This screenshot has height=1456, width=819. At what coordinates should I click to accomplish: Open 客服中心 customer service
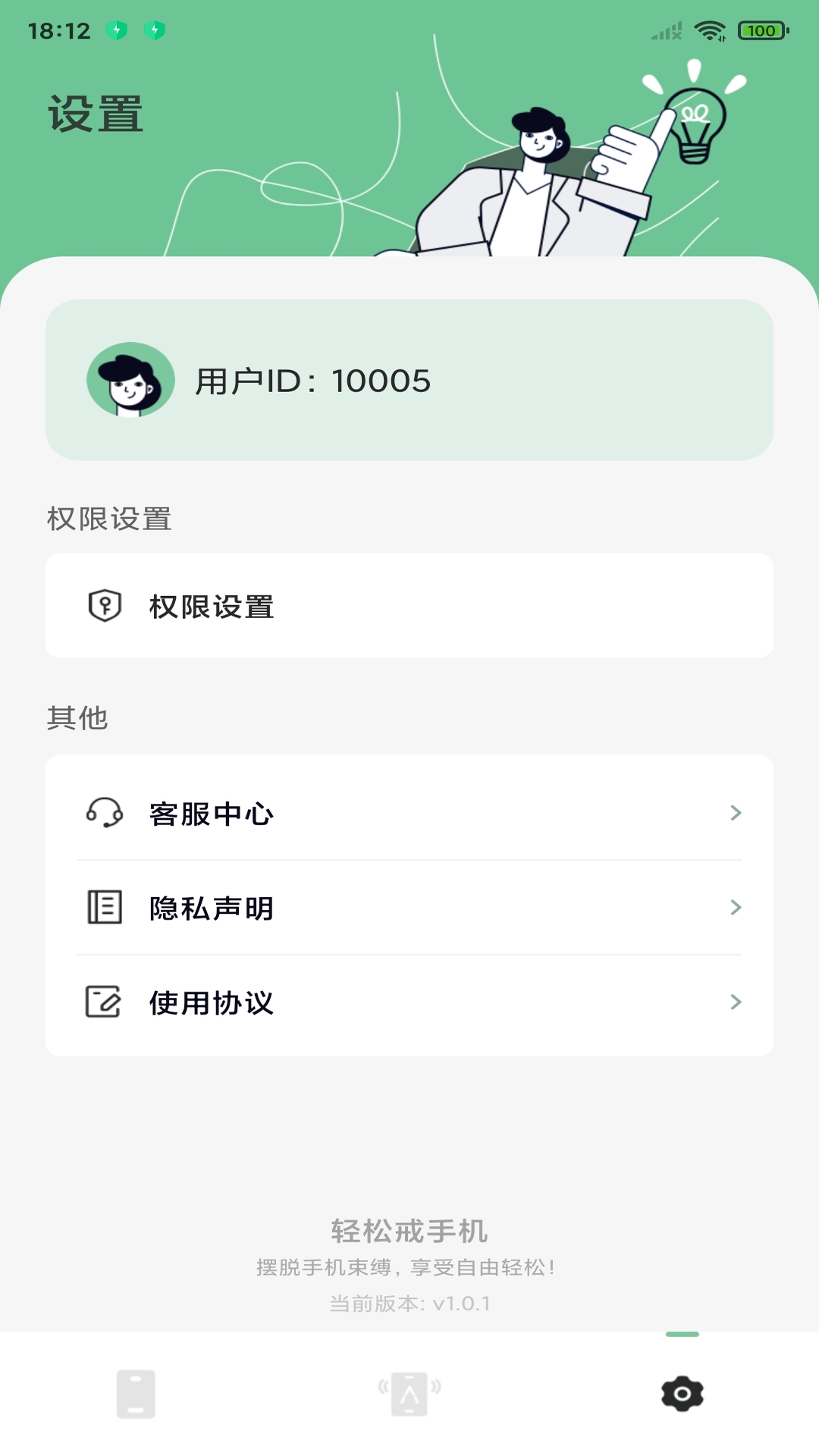[x=409, y=813]
